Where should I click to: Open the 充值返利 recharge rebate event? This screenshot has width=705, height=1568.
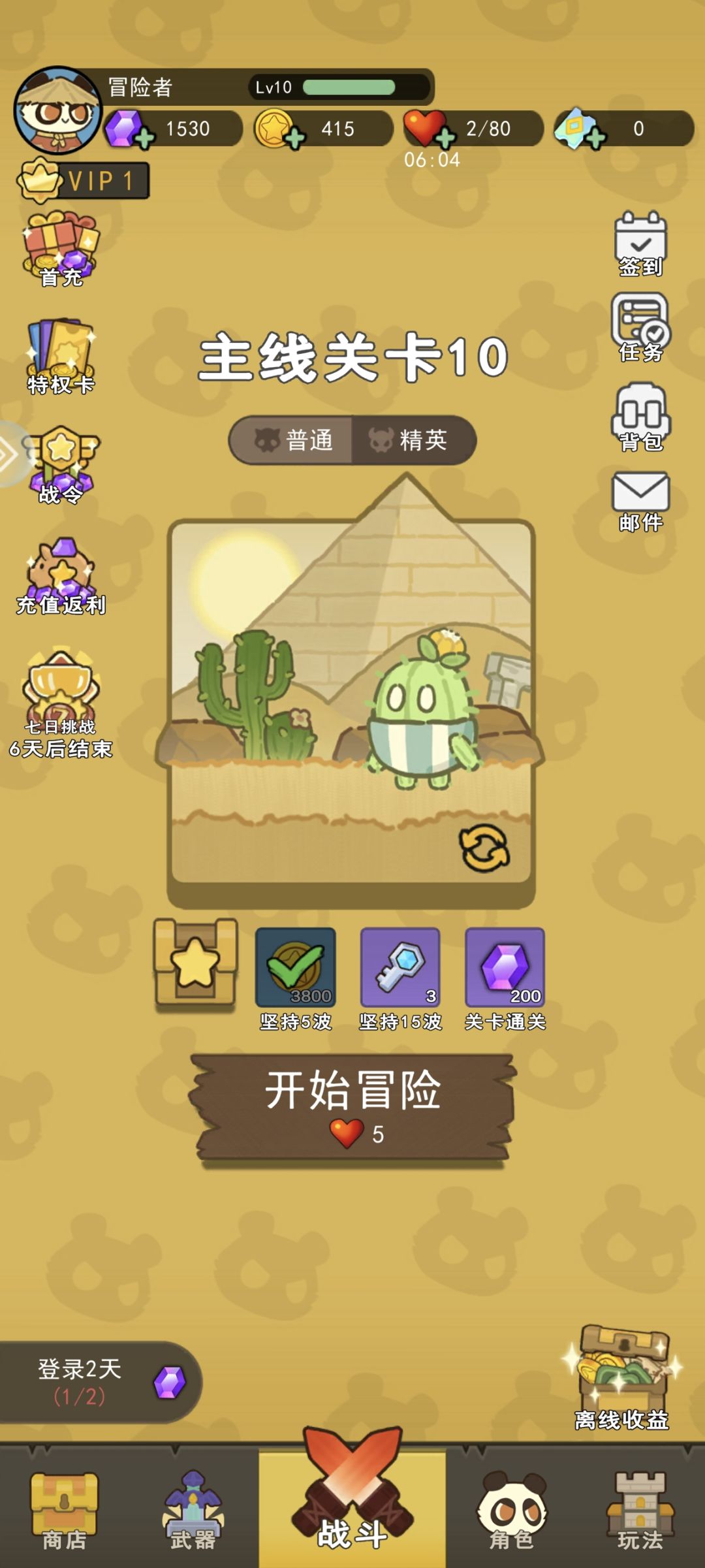[x=61, y=577]
